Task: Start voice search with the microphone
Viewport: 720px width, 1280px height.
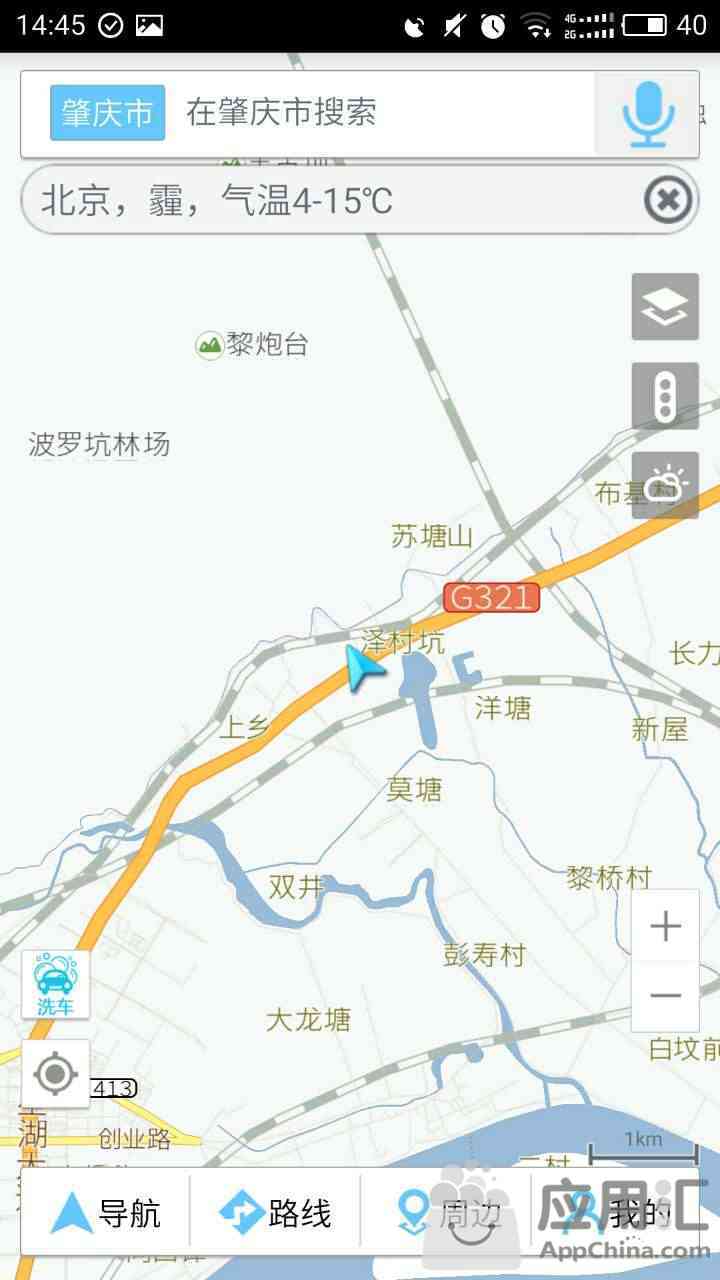Action: (x=647, y=114)
